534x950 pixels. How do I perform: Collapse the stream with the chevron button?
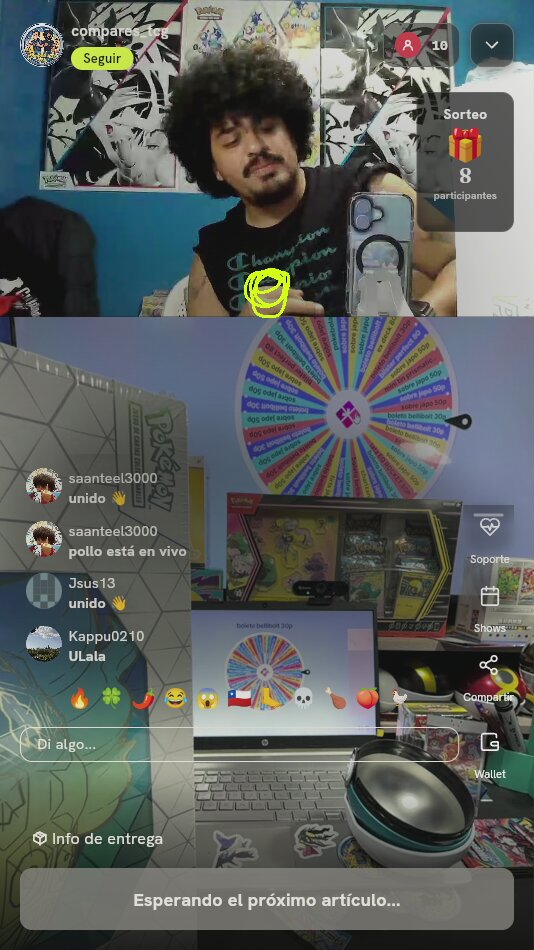[x=492, y=45]
